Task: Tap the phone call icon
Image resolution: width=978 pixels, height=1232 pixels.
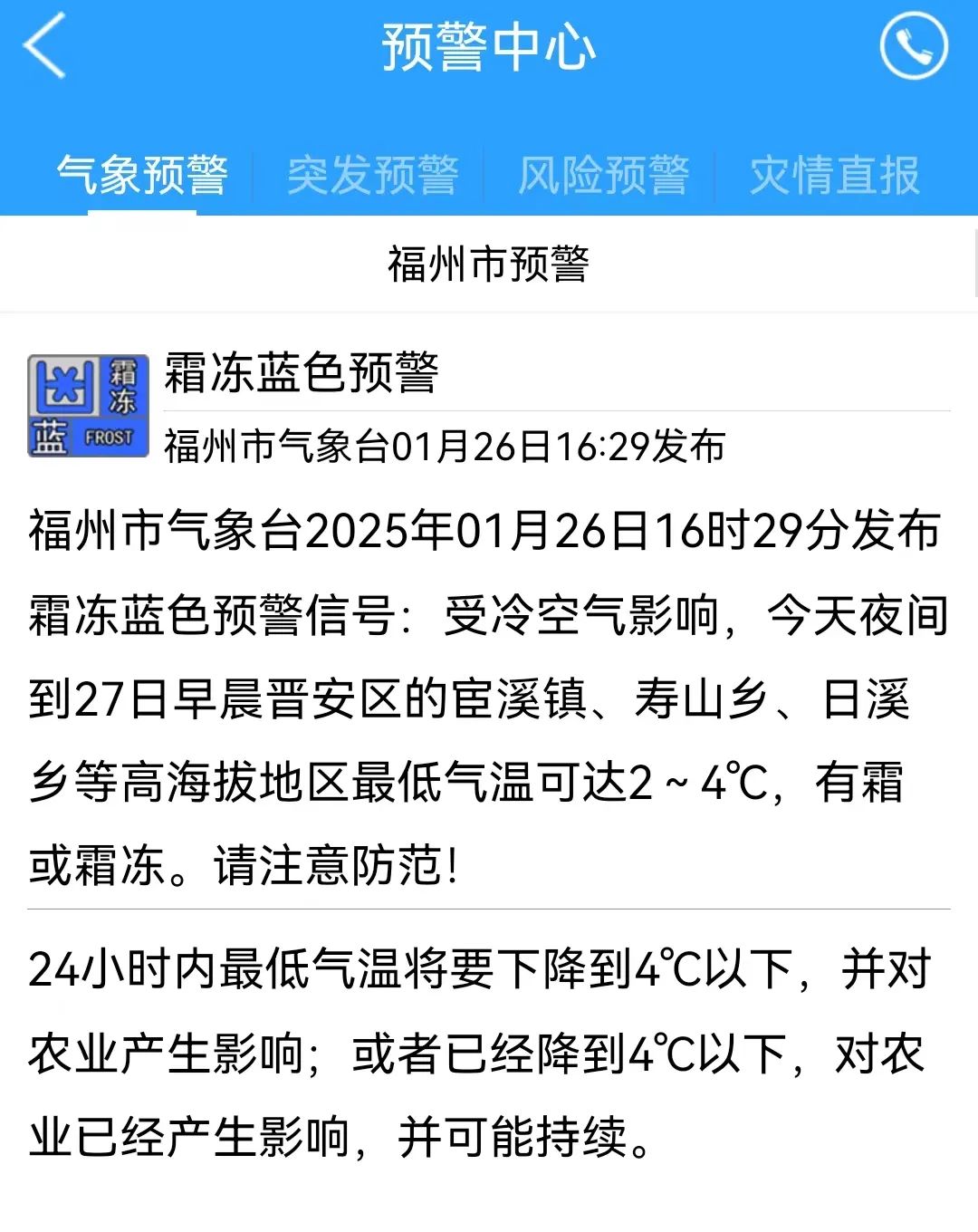Action: click(x=913, y=45)
